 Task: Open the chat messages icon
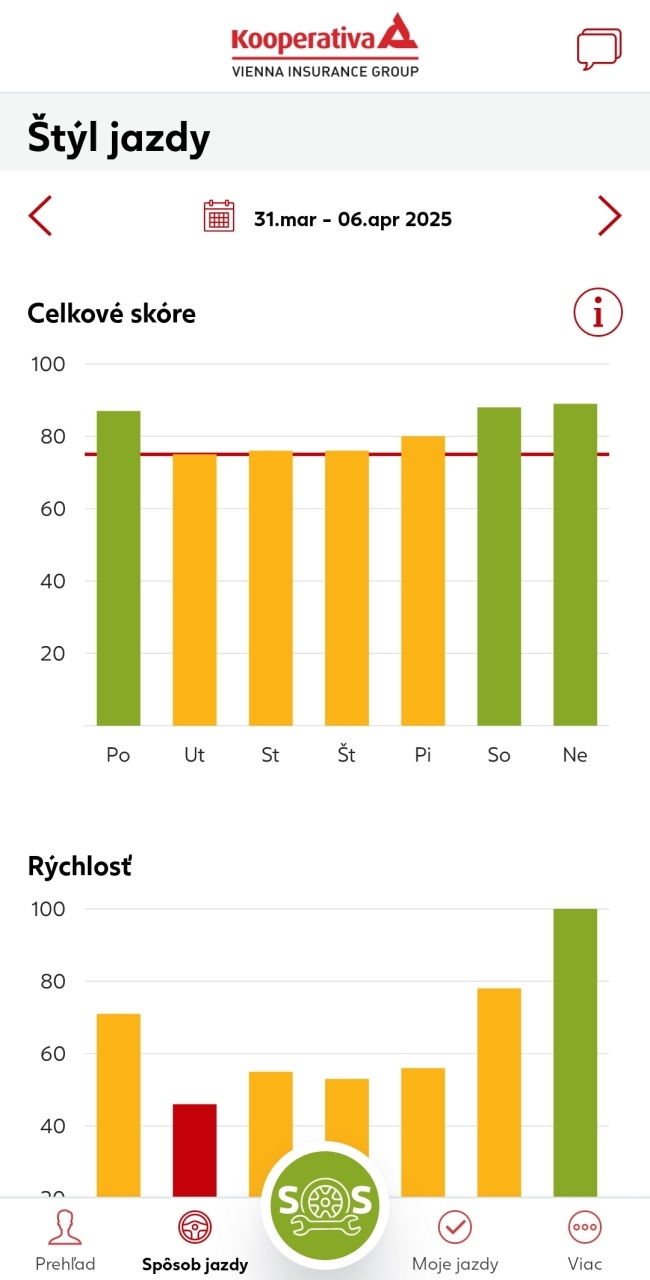pyautogui.click(x=598, y=49)
